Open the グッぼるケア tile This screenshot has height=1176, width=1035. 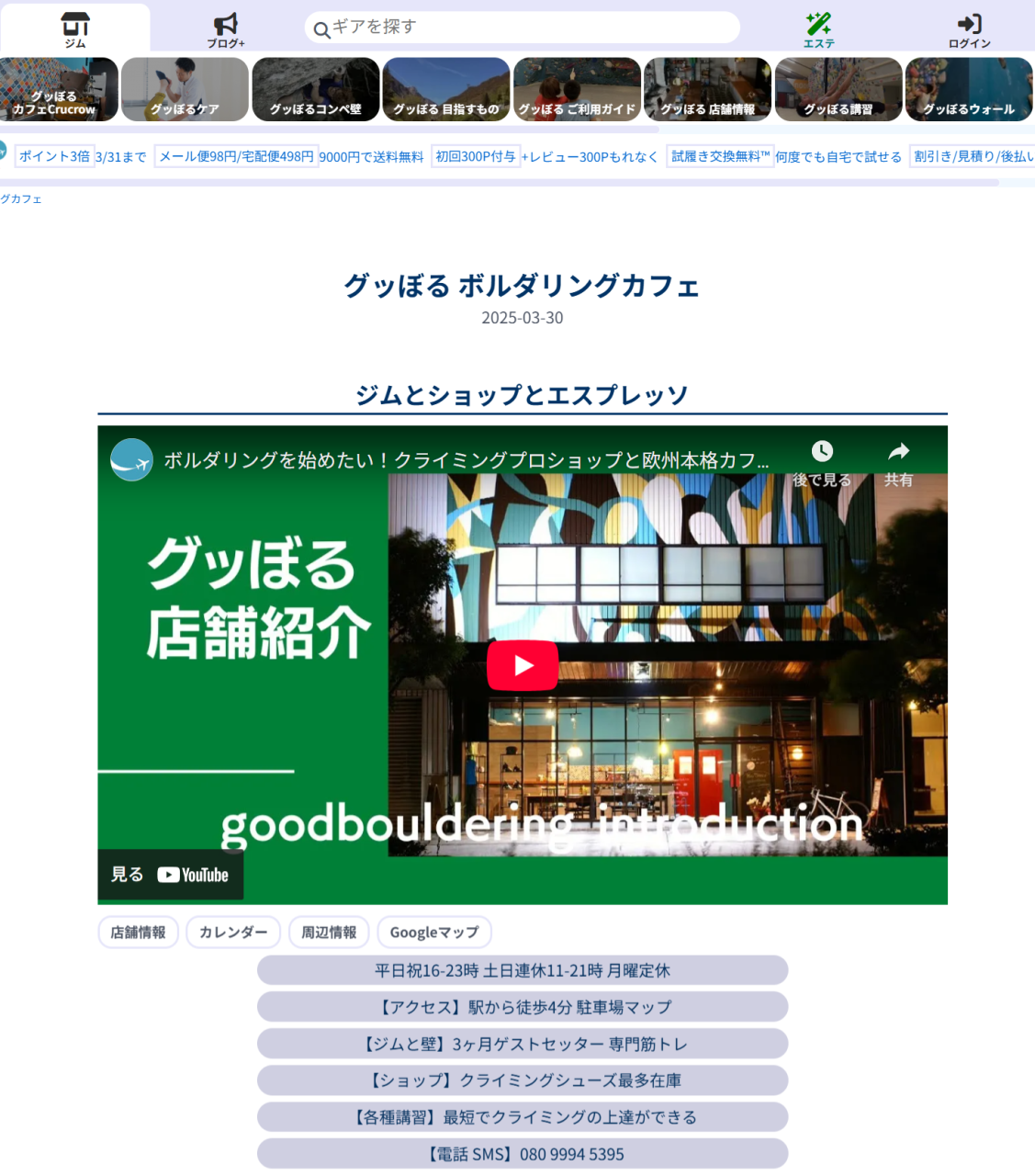pyautogui.click(x=185, y=90)
